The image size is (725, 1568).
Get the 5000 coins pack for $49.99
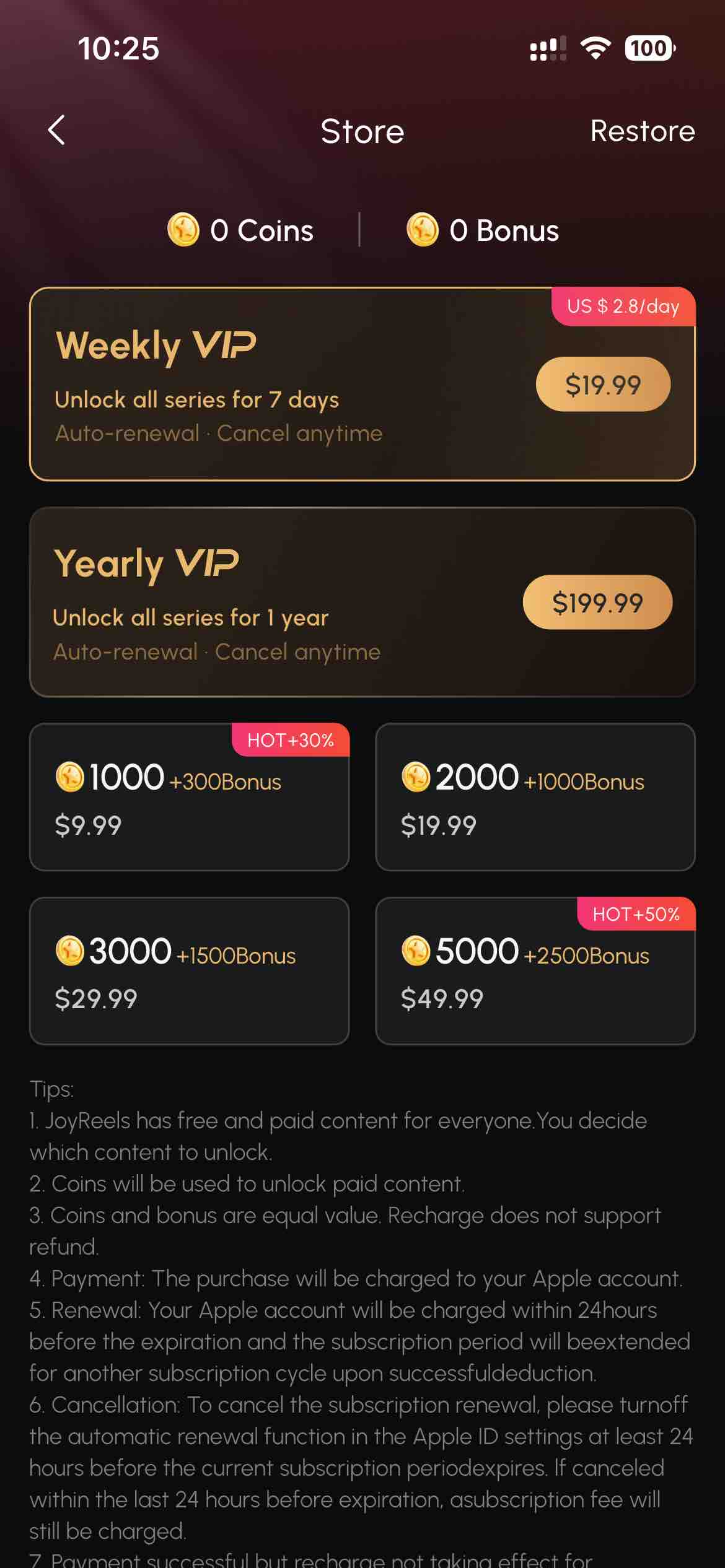(x=535, y=971)
